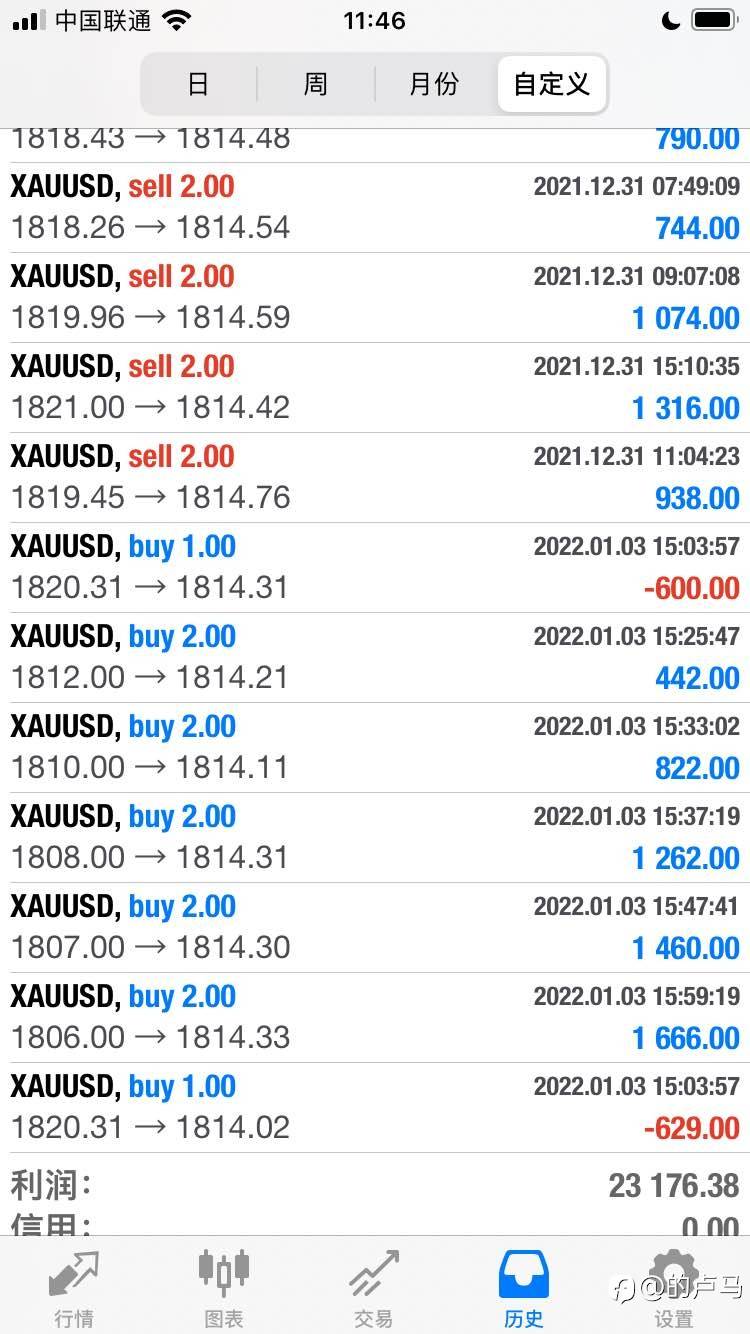
Task: View the buy trade opened at 1812.00
Action: point(375,658)
